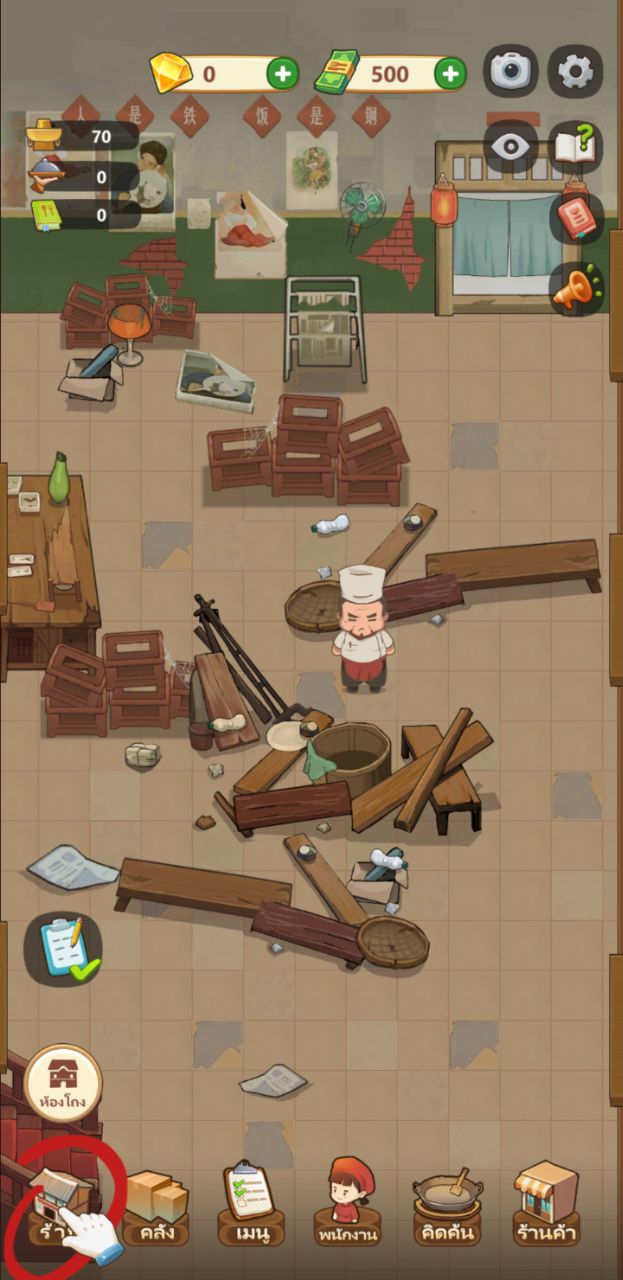Open the task checklist clipboard

[x=63, y=949]
